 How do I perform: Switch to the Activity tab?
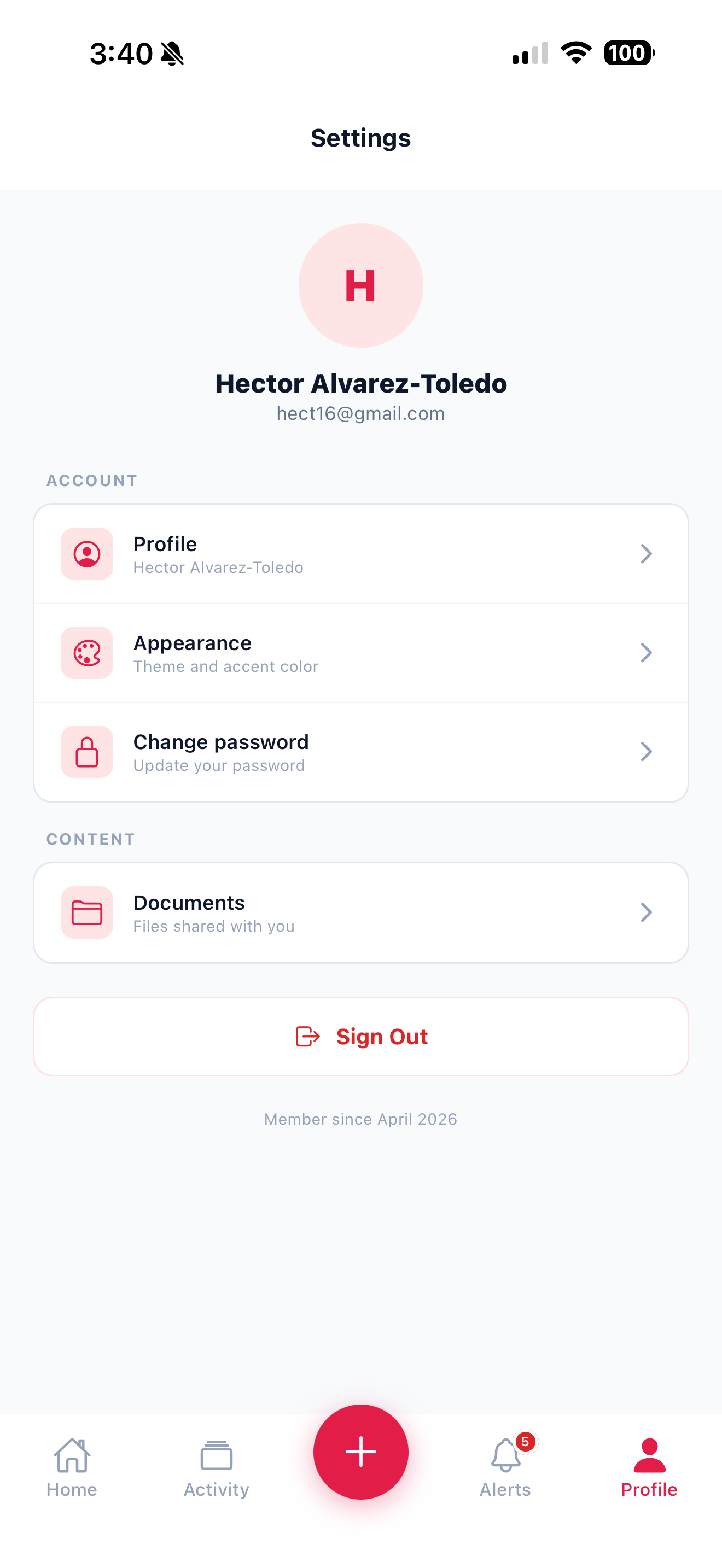(x=216, y=1467)
